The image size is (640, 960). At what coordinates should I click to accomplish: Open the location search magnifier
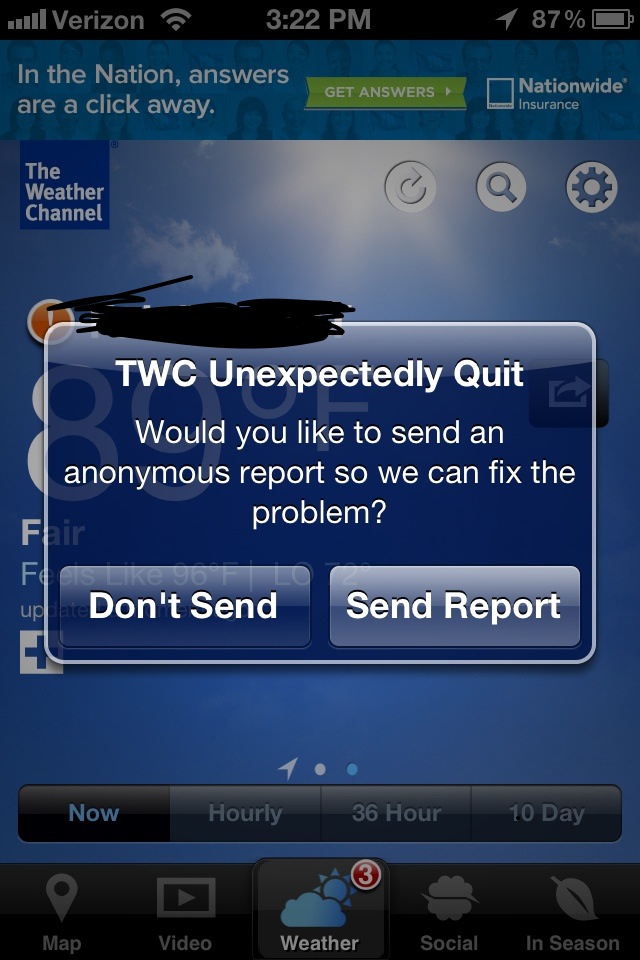501,187
